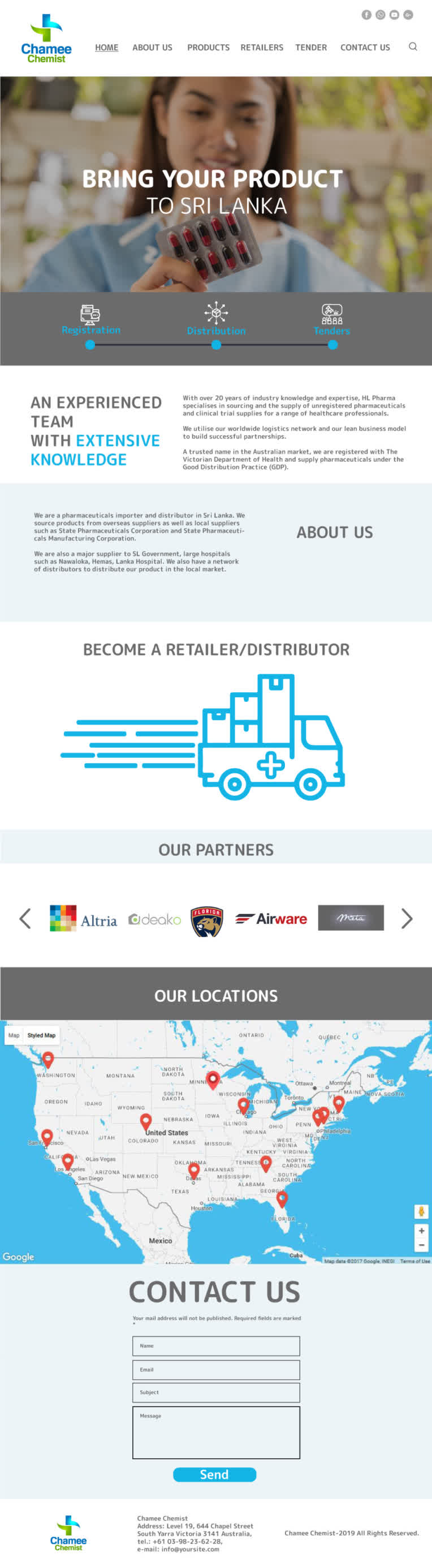Open the Facebook social icon

(366, 15)
